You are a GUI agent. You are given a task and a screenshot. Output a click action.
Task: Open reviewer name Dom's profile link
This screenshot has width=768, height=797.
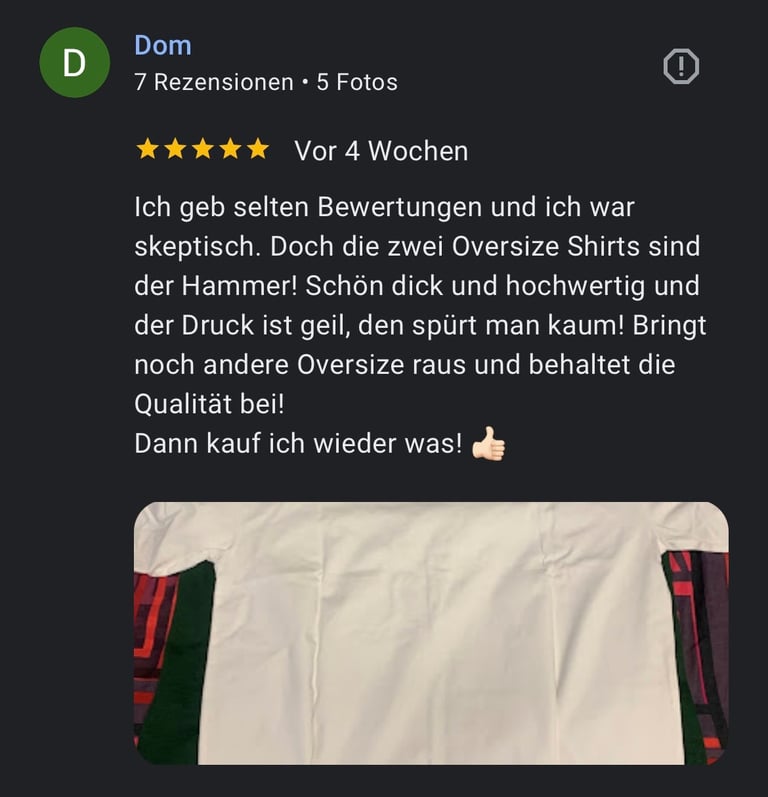tap(163, 46)
